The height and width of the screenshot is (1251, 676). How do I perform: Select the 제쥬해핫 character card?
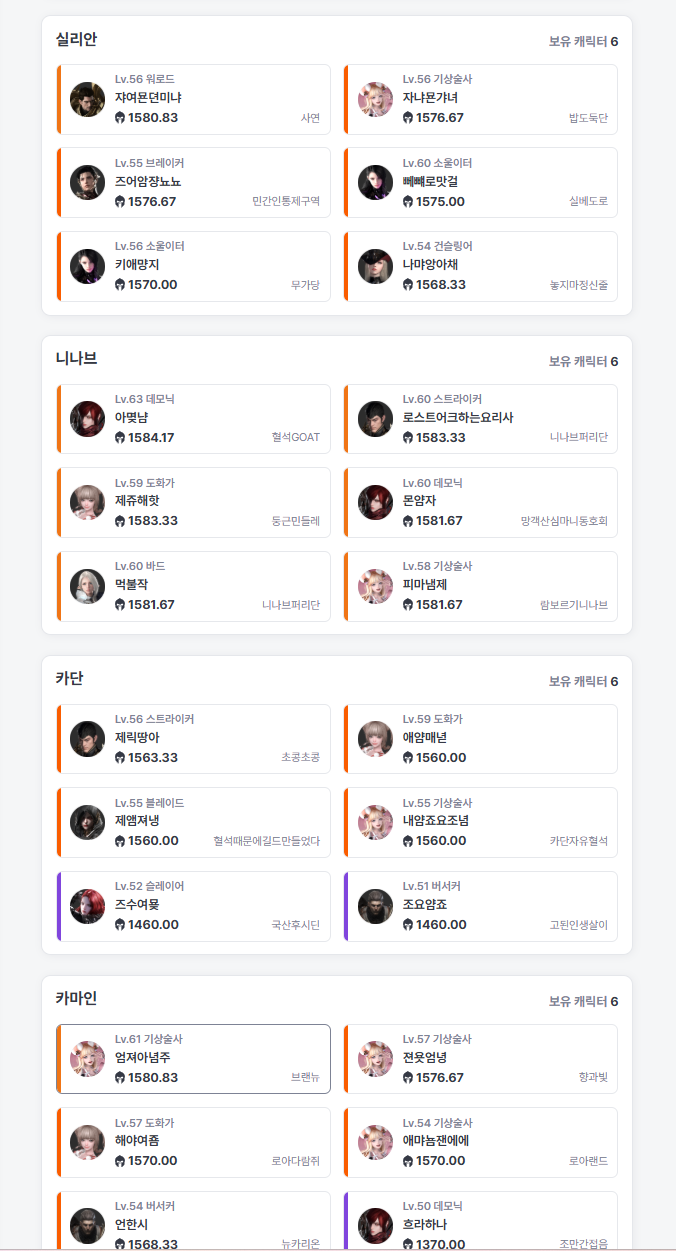click(x=193, y=503)
